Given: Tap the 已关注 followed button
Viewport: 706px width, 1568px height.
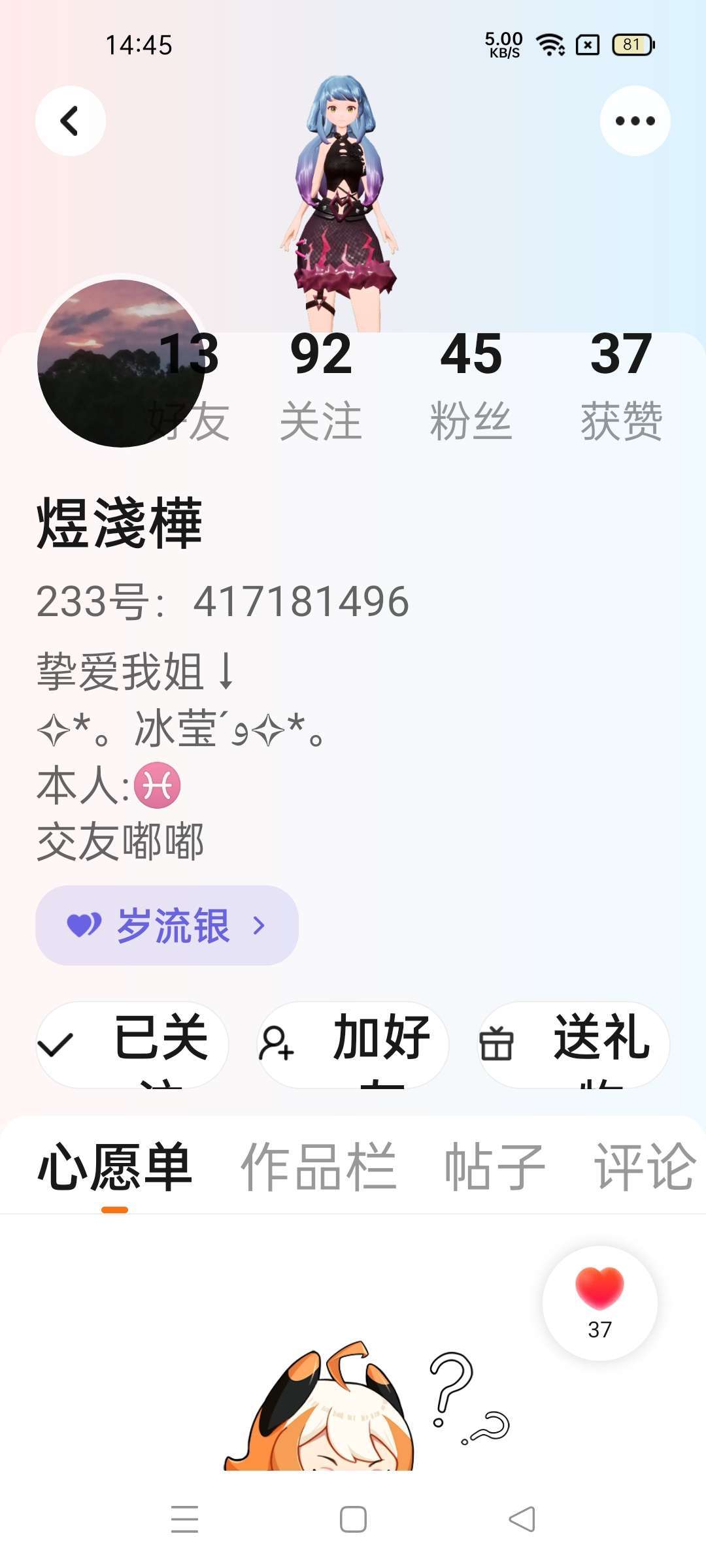Looking at the screenshot, I should click(132, 1044).
